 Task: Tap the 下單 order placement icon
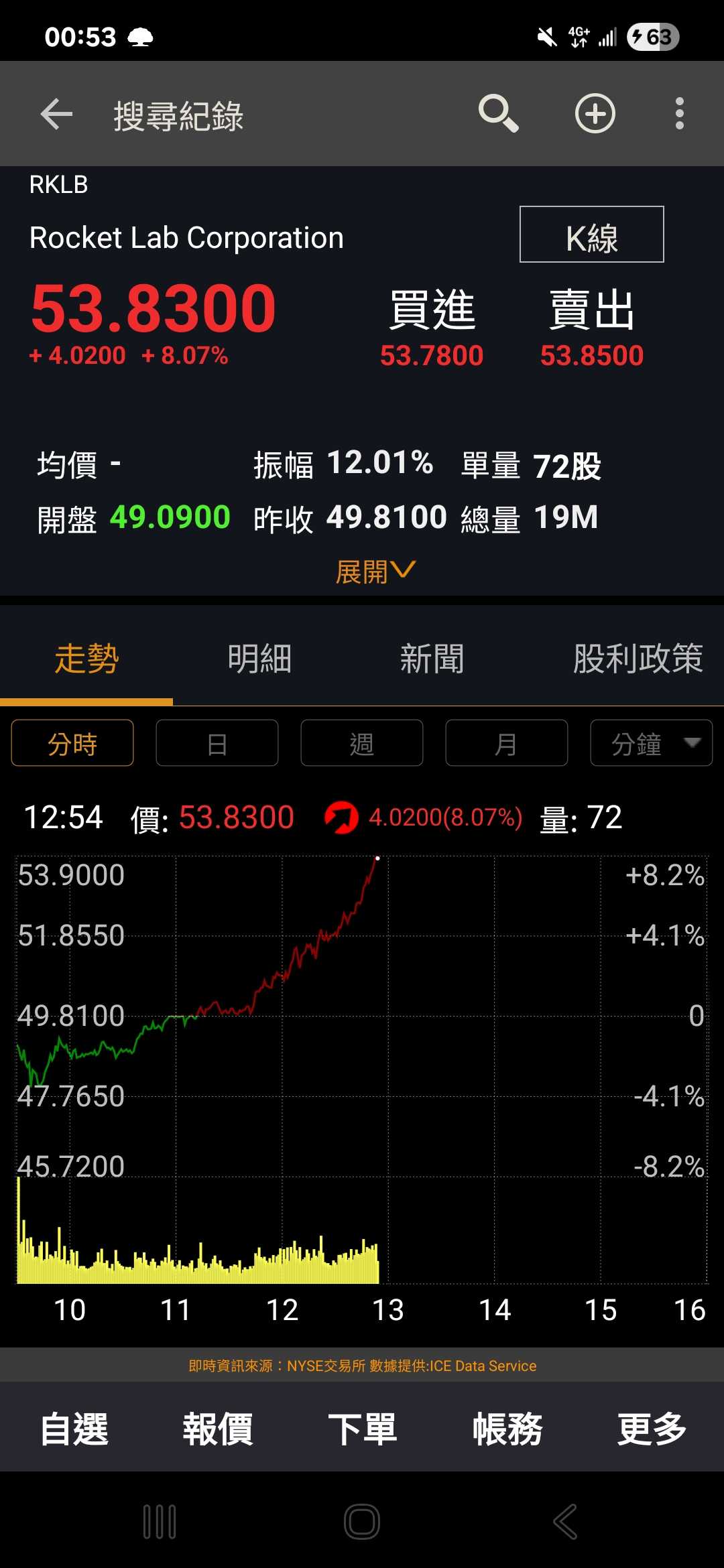click(363, 1429)
